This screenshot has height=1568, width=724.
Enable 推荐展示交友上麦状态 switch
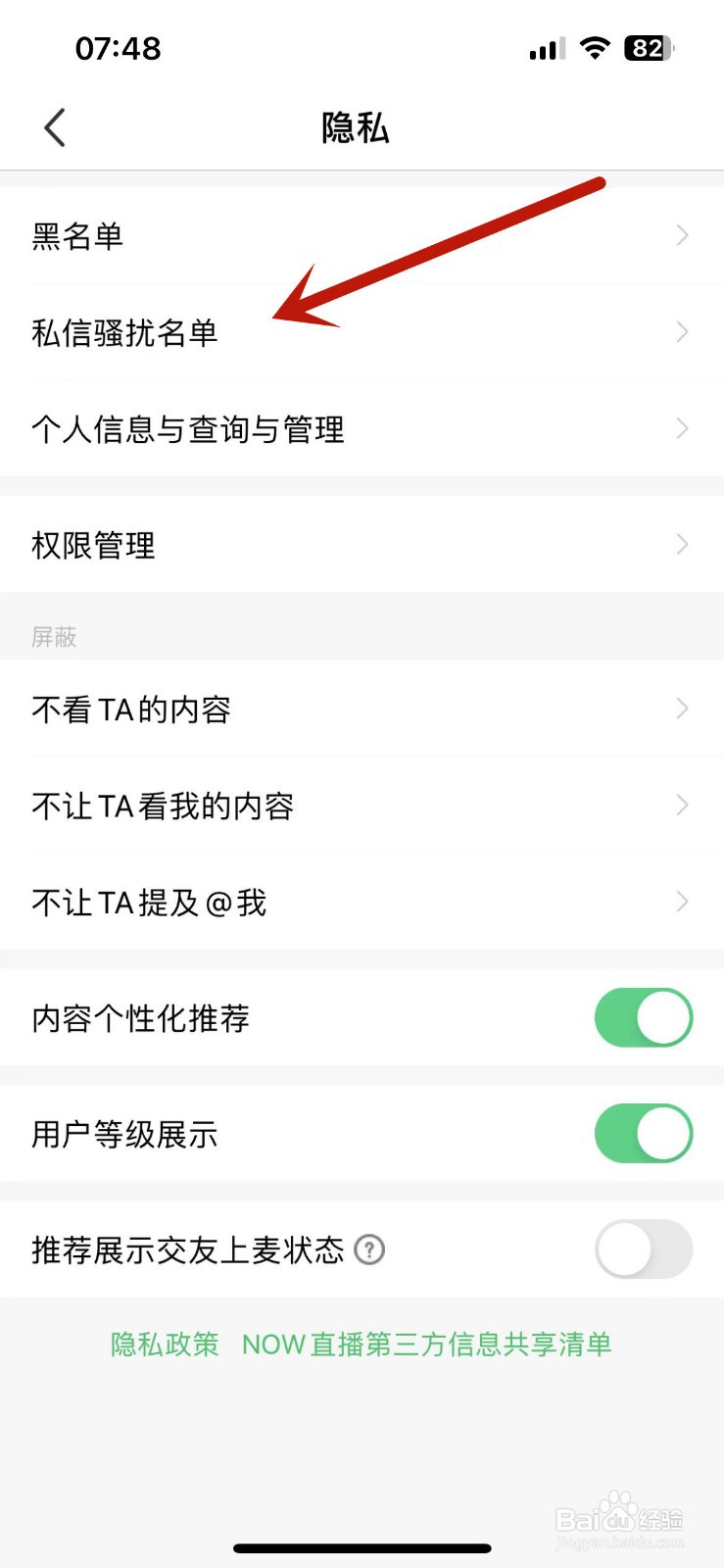[x=644, y=1249]
